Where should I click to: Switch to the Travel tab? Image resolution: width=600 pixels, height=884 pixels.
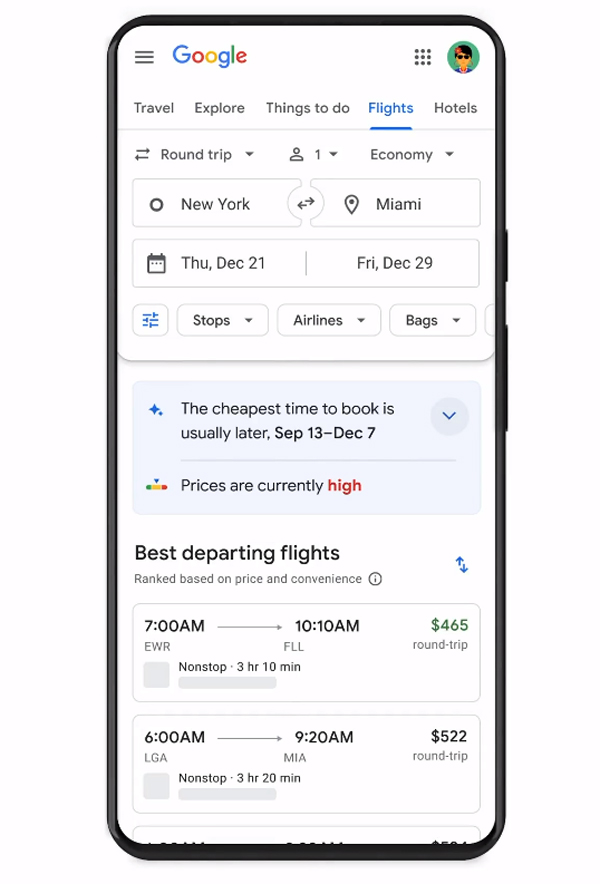[x=154, y=108]
